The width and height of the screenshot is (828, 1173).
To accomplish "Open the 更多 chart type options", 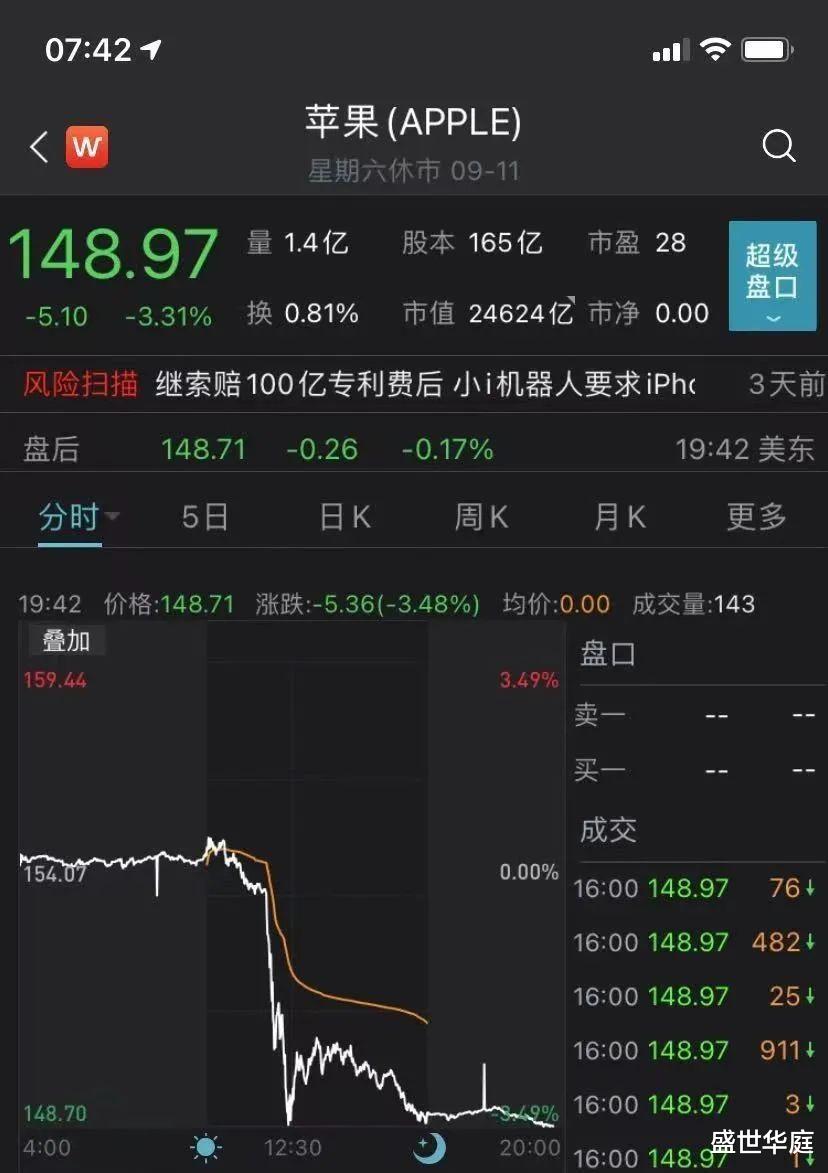I will 754,516.
